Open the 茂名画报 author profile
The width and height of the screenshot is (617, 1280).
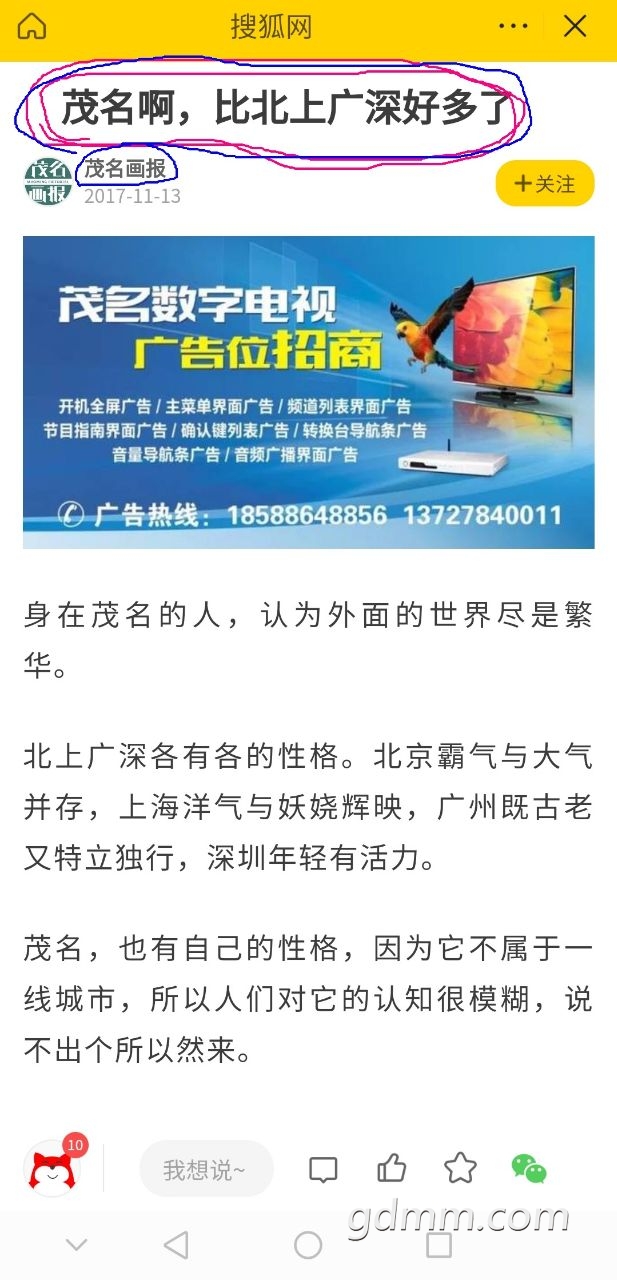pyautogui.click(x=125, y=169)
